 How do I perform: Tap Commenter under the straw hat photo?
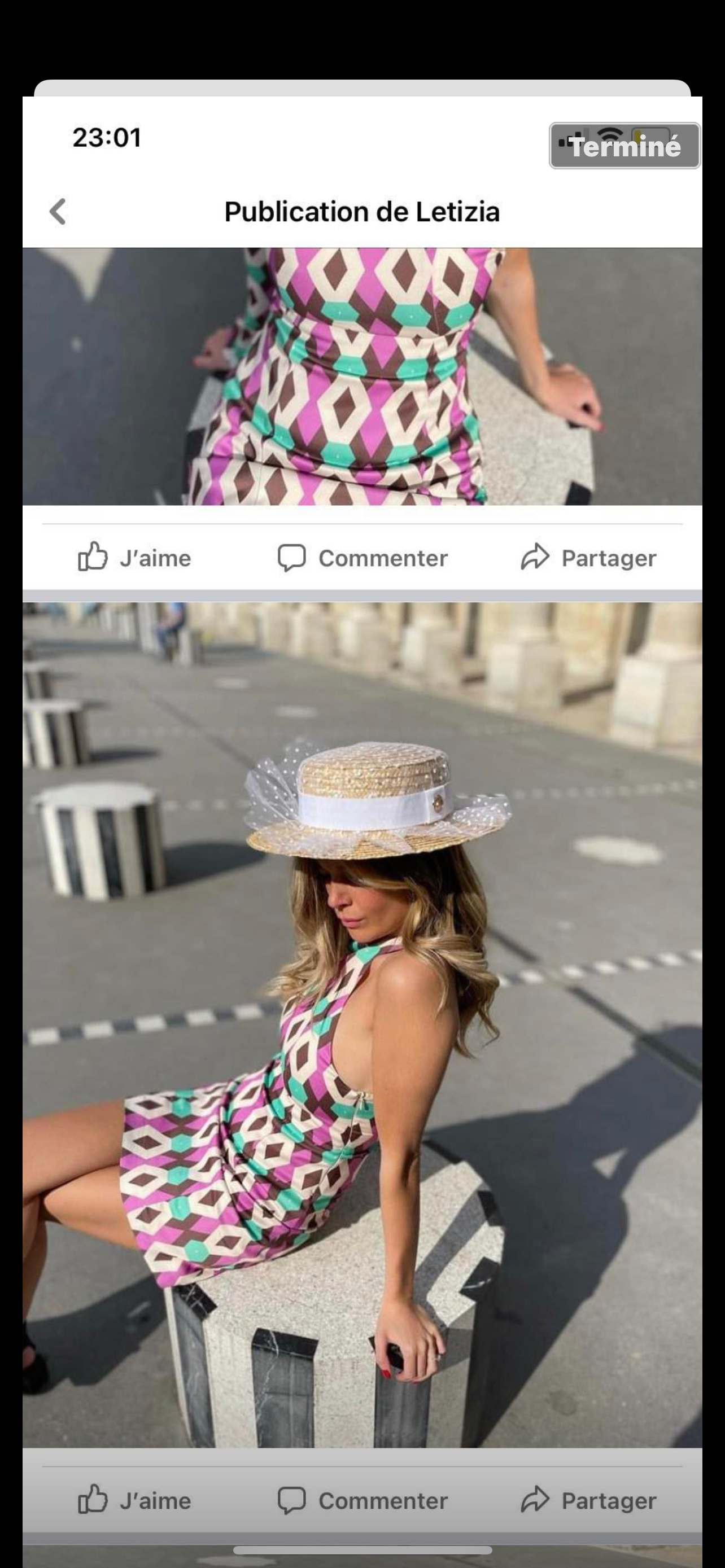363,1500
